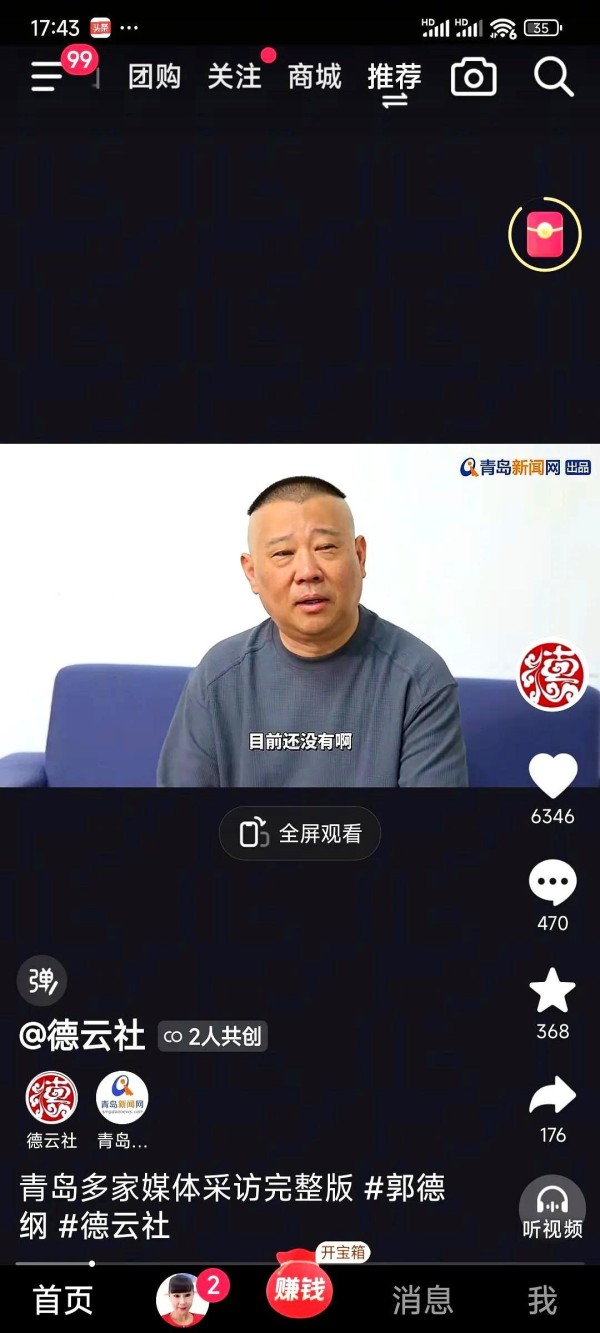The height and width of the screenshot is (1333, 600).
Task: Switch to the 商城 tab
Action: (x=314, y=77)
